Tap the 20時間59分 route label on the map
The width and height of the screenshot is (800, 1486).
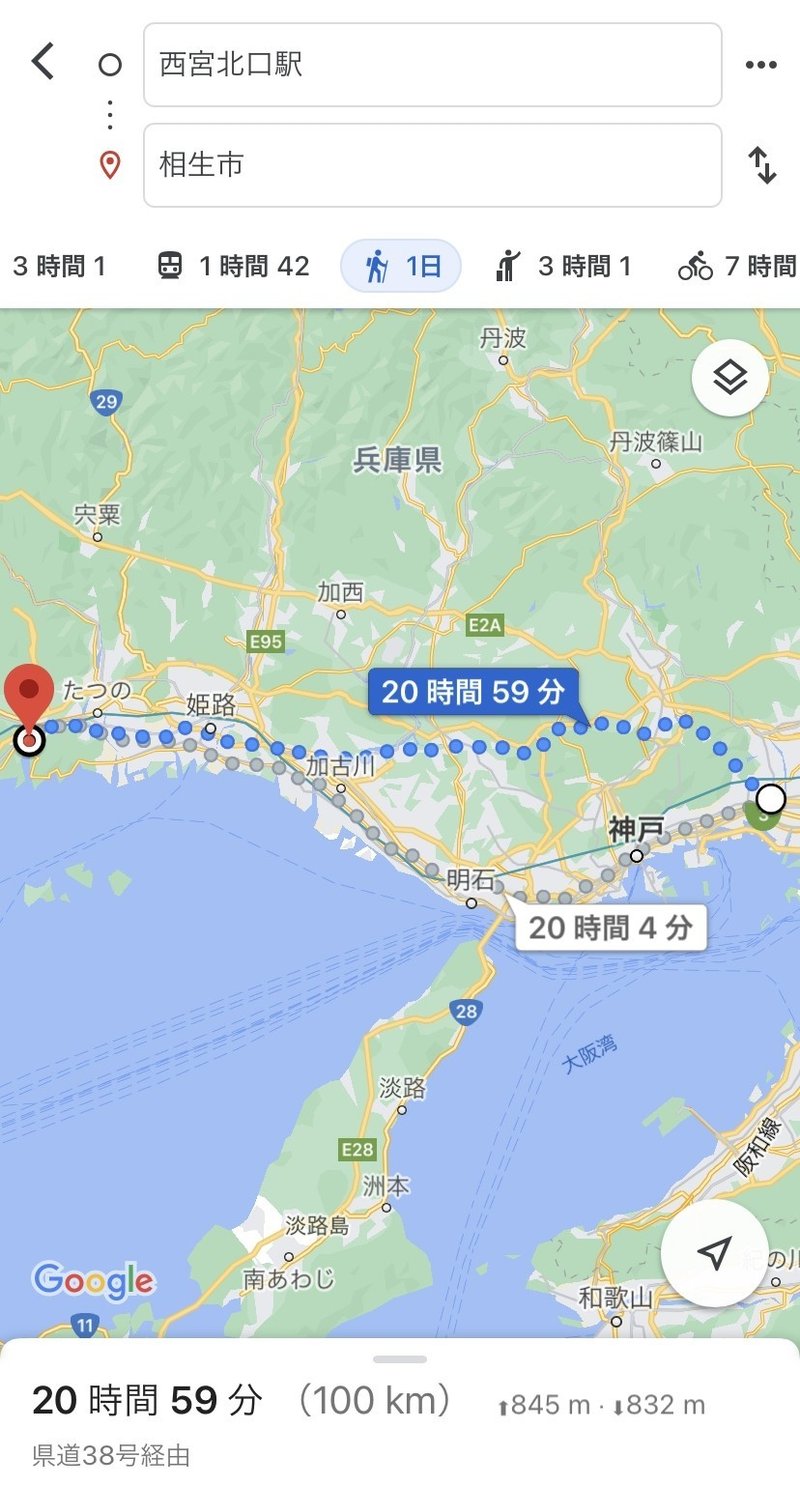473,691
